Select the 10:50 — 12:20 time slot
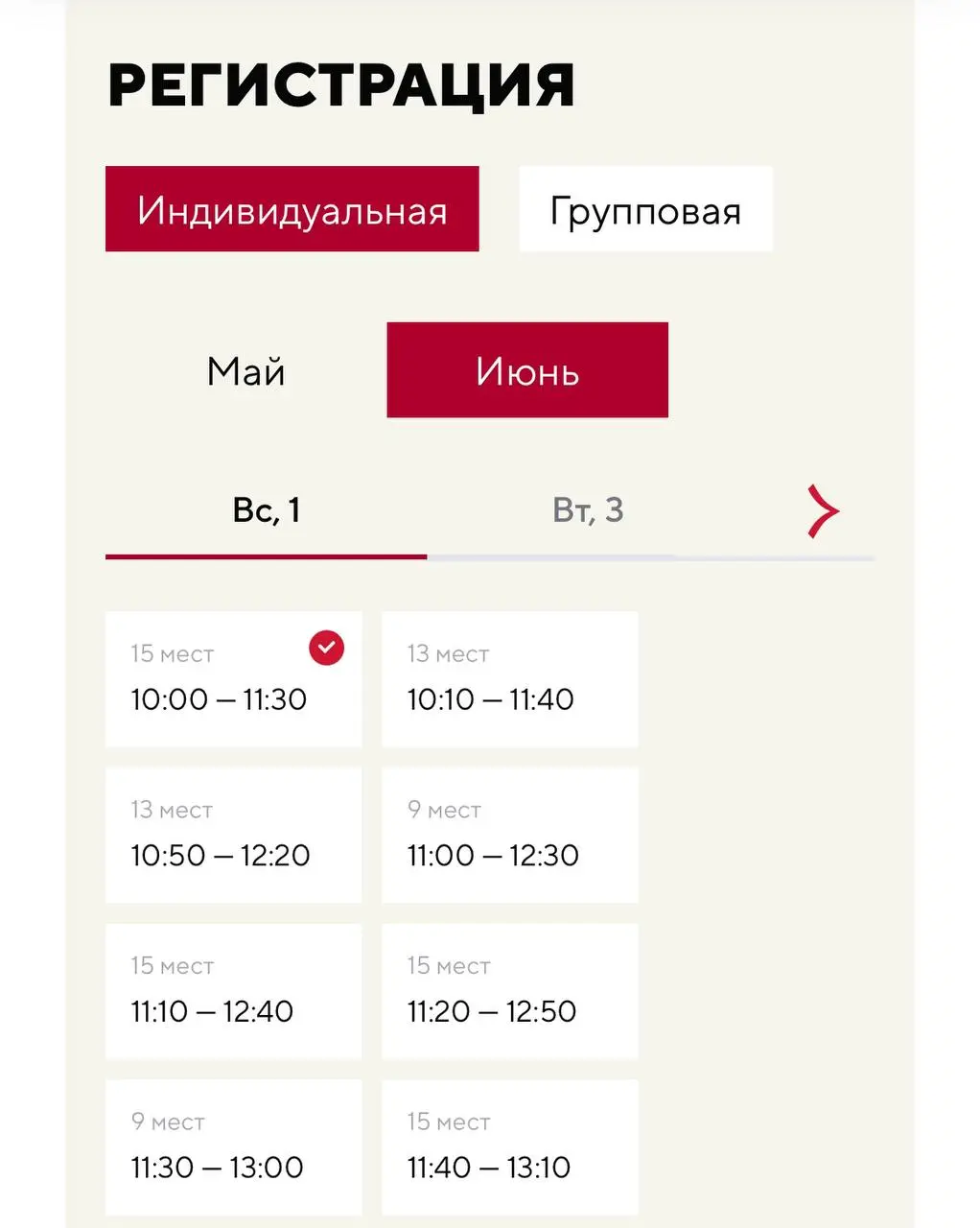This screenshot has width=980, height=1228. [233, 835]
